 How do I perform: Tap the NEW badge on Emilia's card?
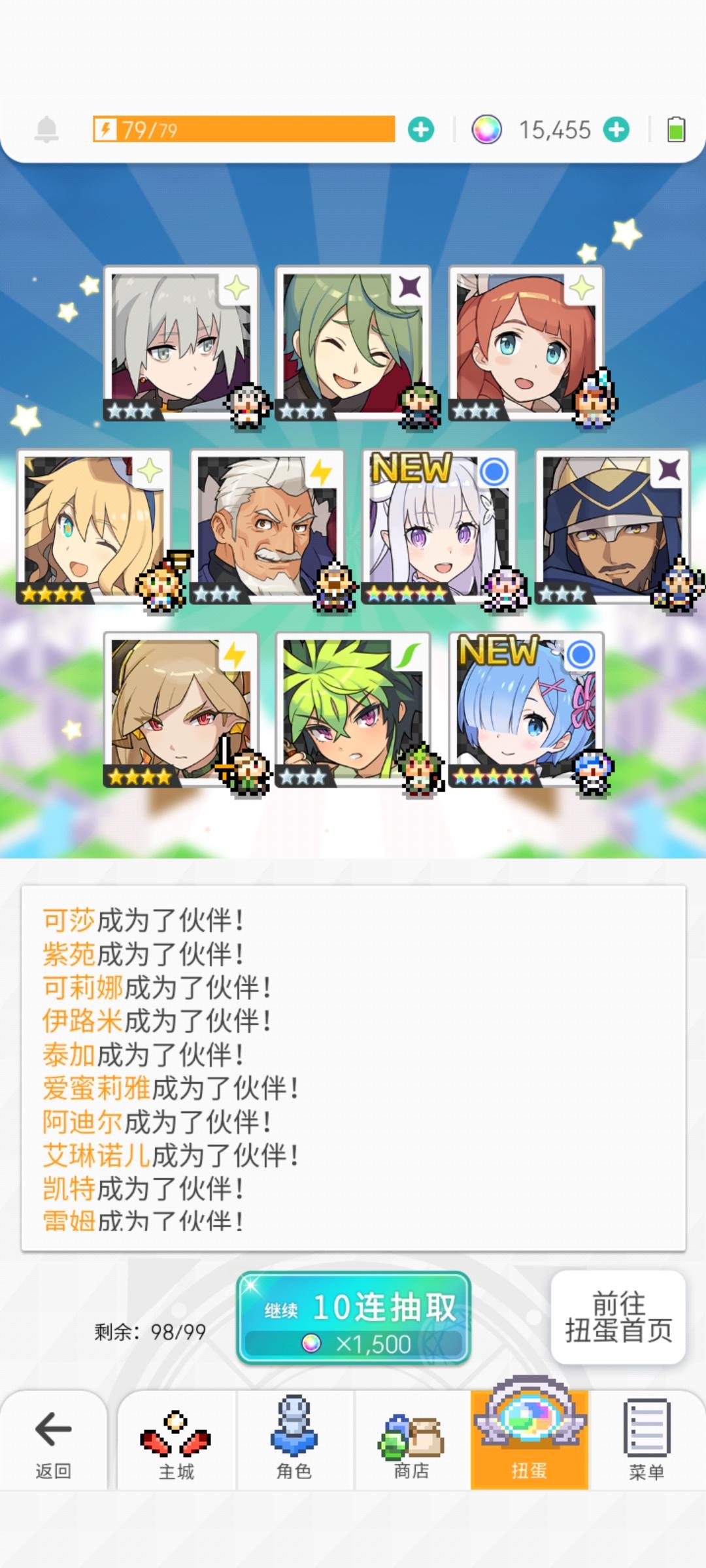tap(412, 468)
